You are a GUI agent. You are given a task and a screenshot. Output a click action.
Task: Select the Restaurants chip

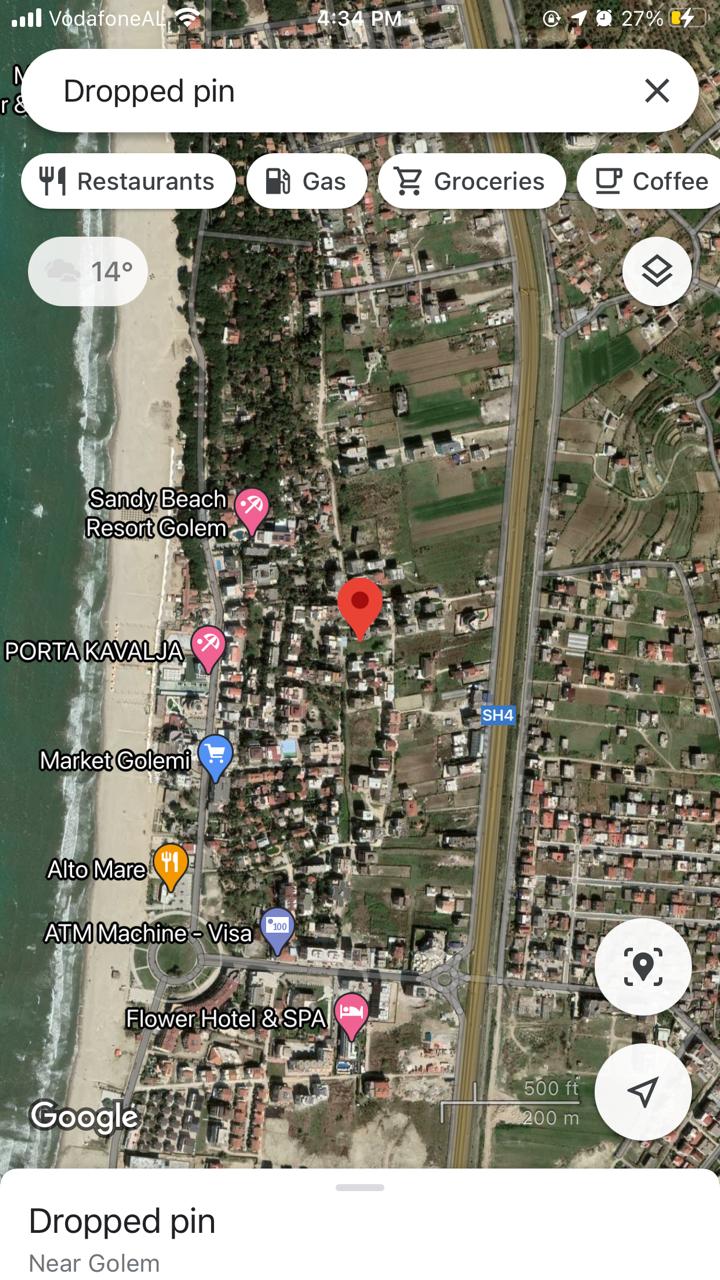128,181
